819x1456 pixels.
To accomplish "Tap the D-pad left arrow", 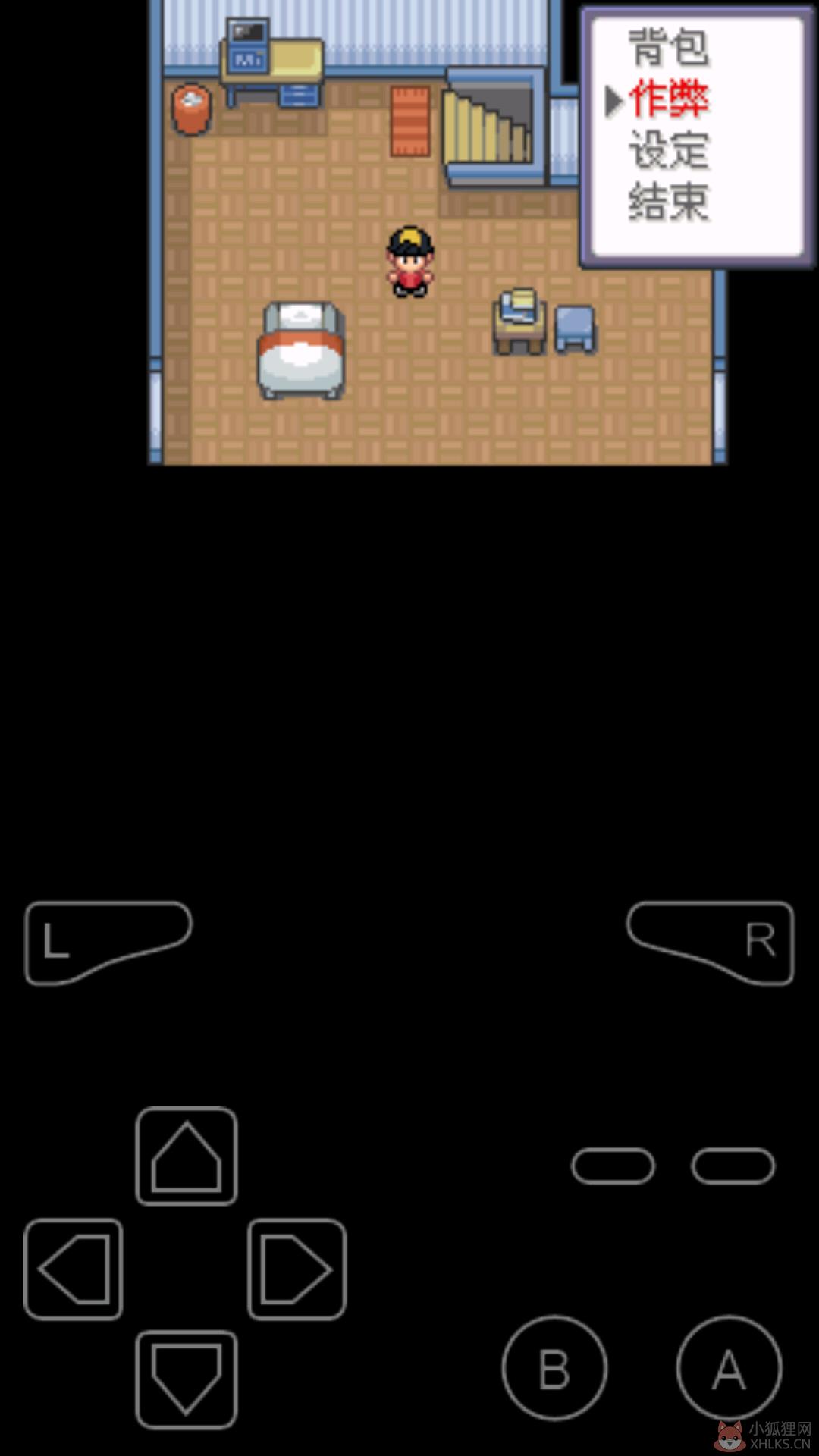I will pos(74,1269).
